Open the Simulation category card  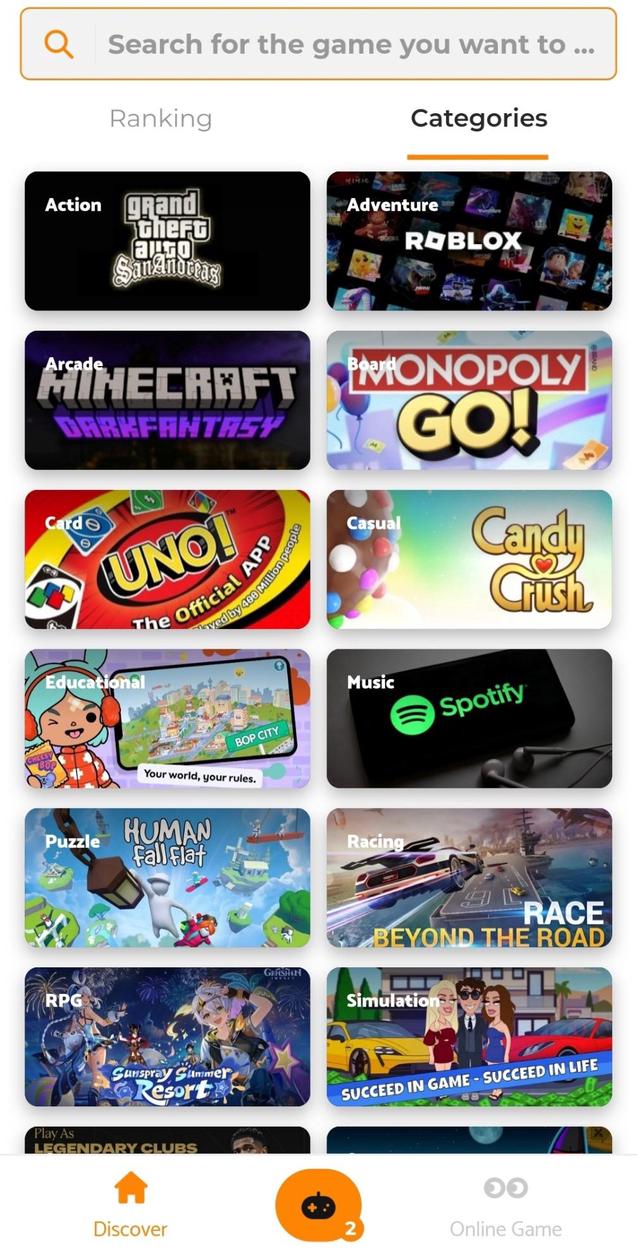pyautogui.click(x=469, y=1036)
